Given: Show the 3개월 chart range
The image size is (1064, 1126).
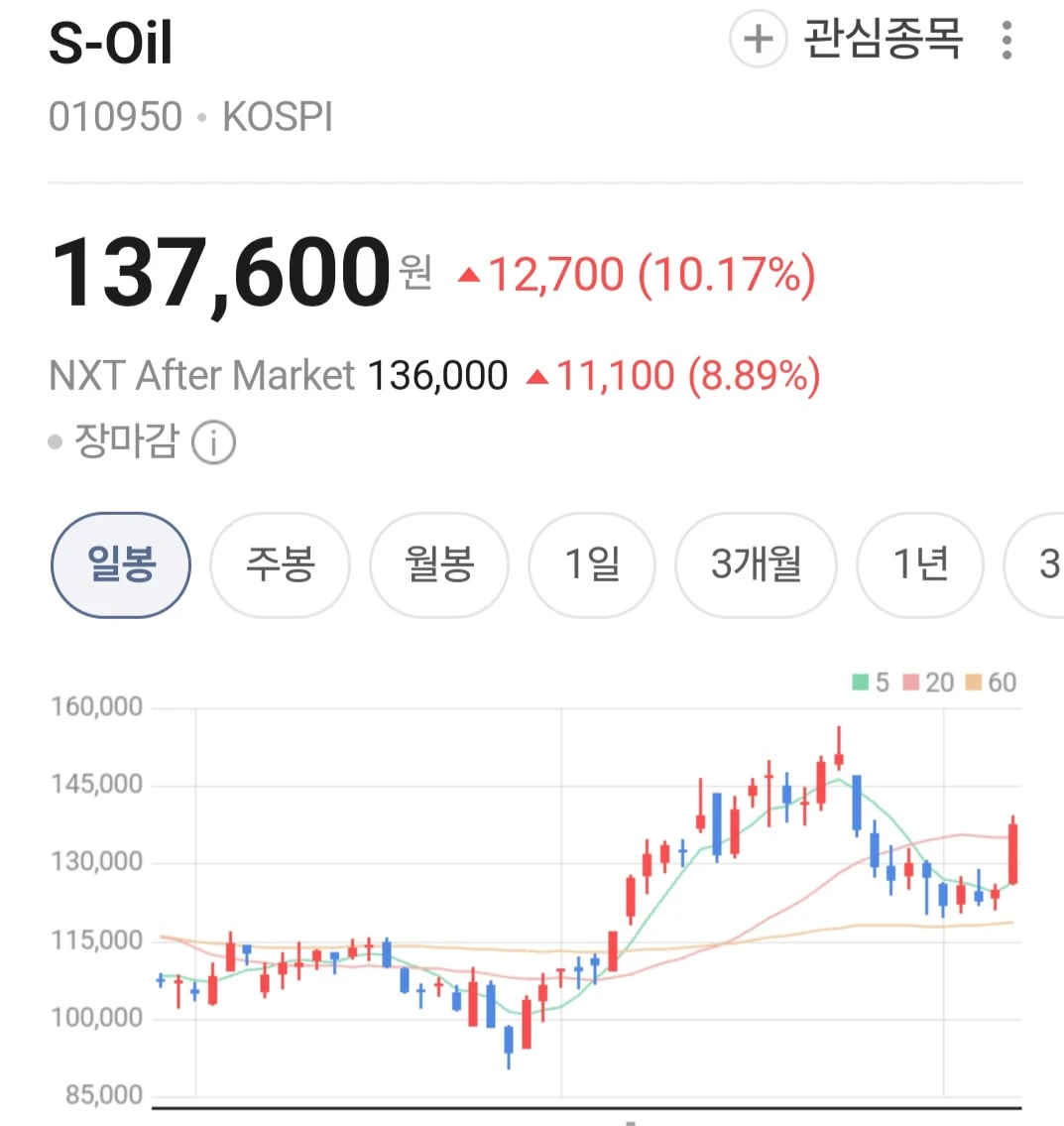Looking at the screenshot, I should point(756,564).
